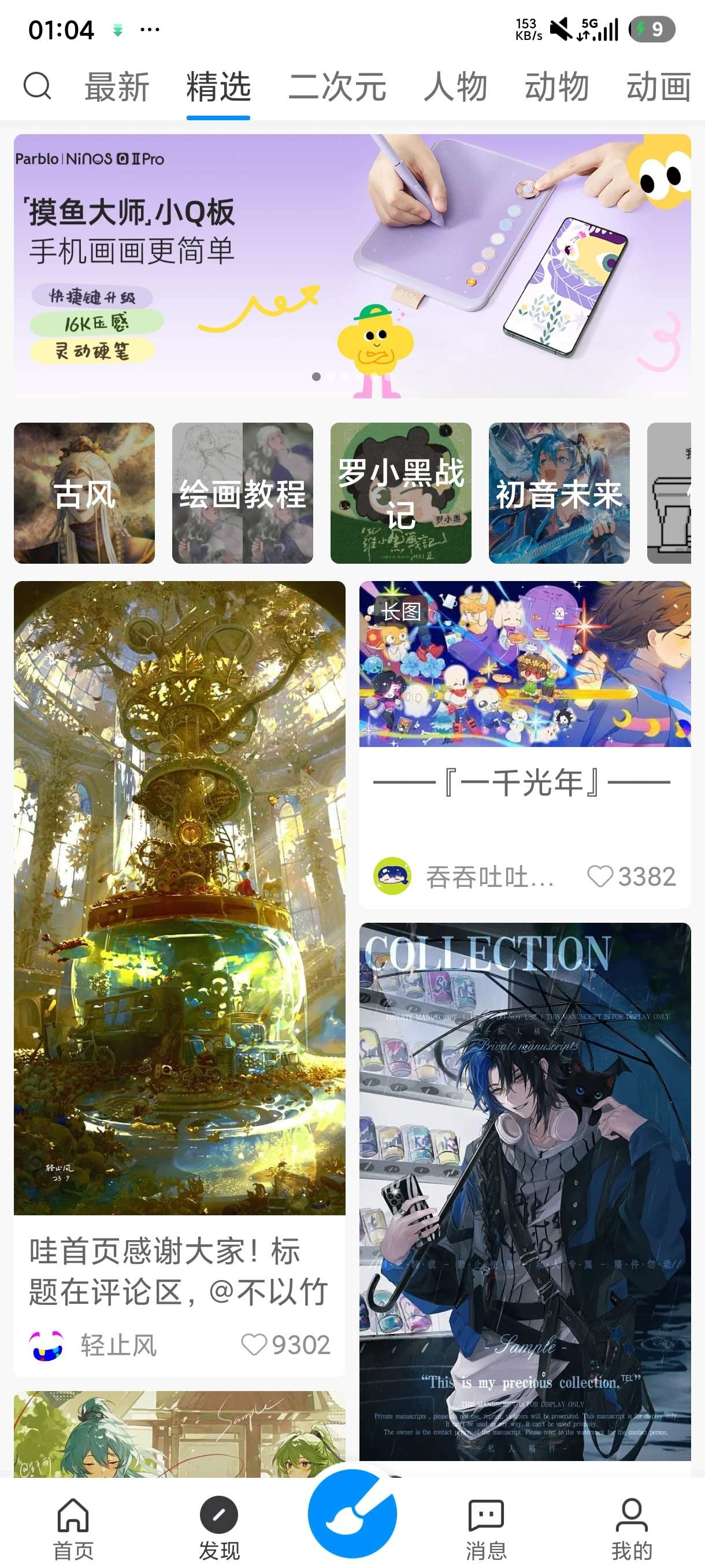The height and width of the screenshot is (1568, 705).
Task: Open the Parblo 小Q板 banner
Action: (352, 266)
